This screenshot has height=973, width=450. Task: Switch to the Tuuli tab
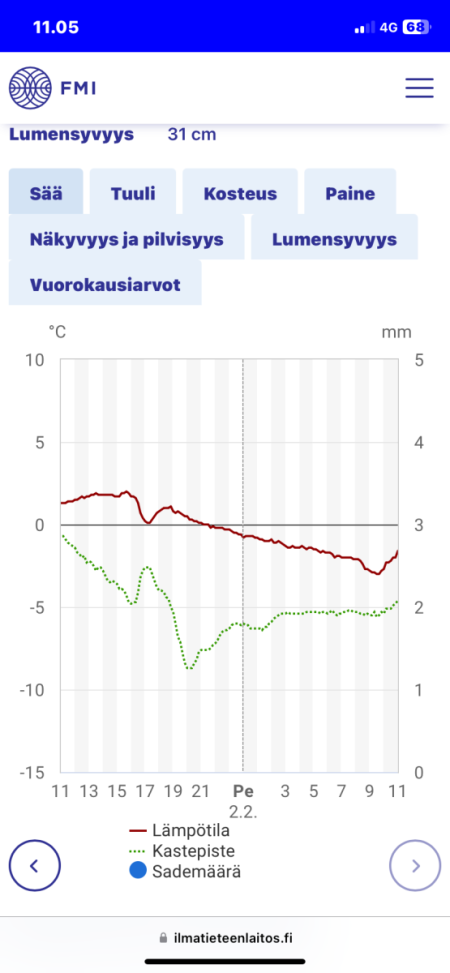(x=133, y=193)
